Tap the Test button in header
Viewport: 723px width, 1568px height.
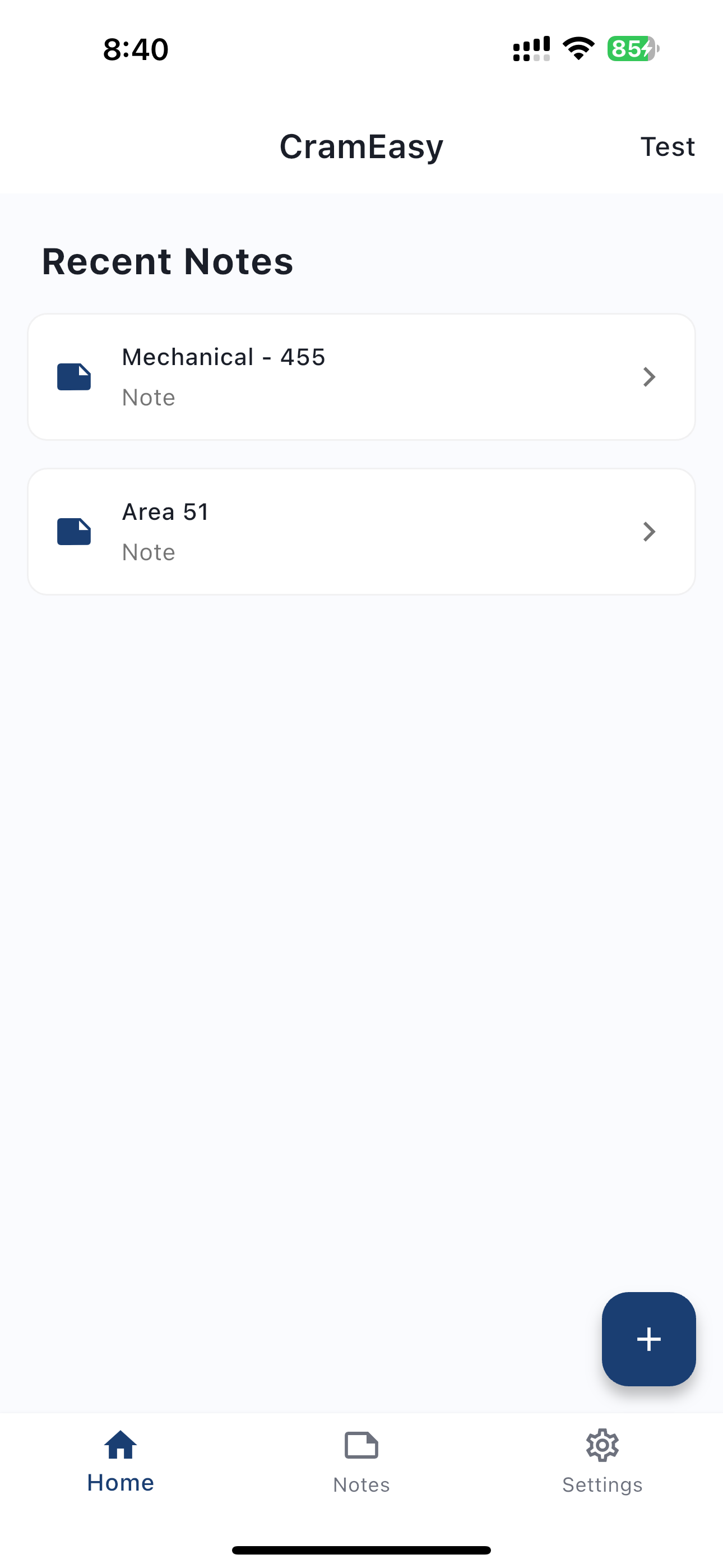tap(667, 147)
